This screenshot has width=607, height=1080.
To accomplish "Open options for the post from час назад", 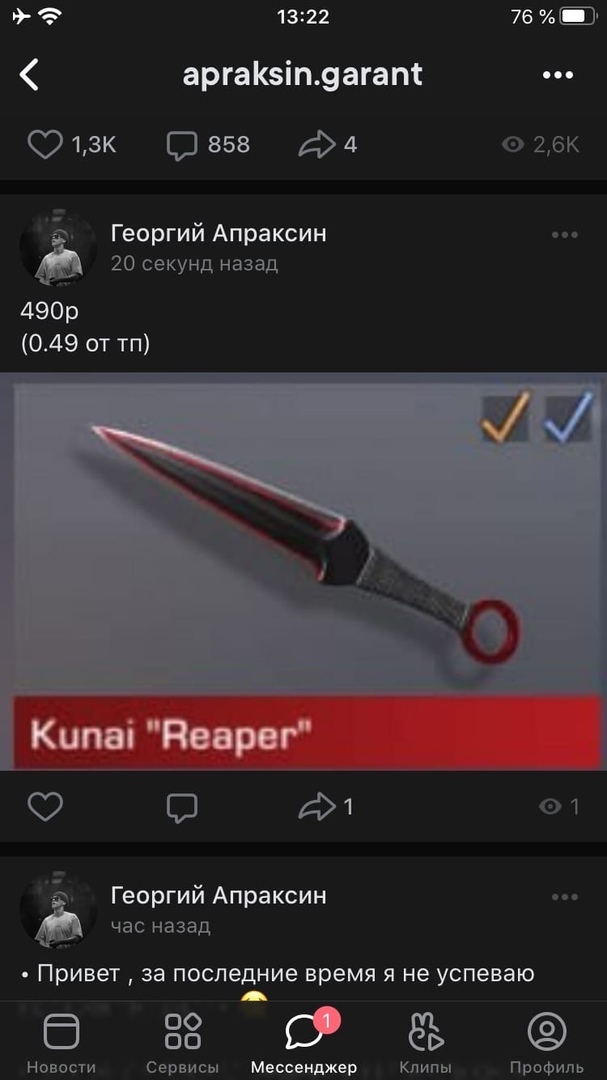I will (564, 897).
